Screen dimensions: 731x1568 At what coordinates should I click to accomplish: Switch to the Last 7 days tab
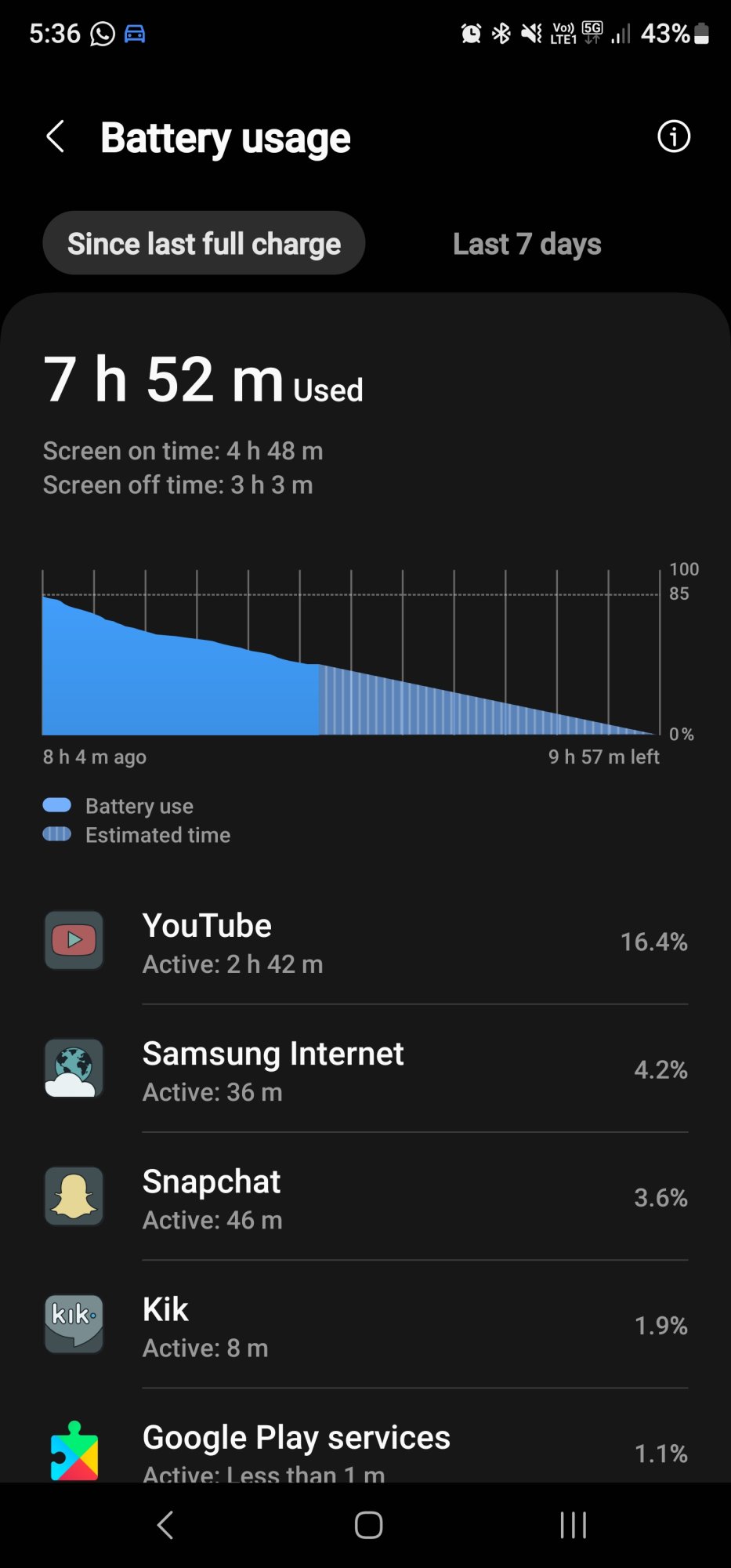[527, 244]
